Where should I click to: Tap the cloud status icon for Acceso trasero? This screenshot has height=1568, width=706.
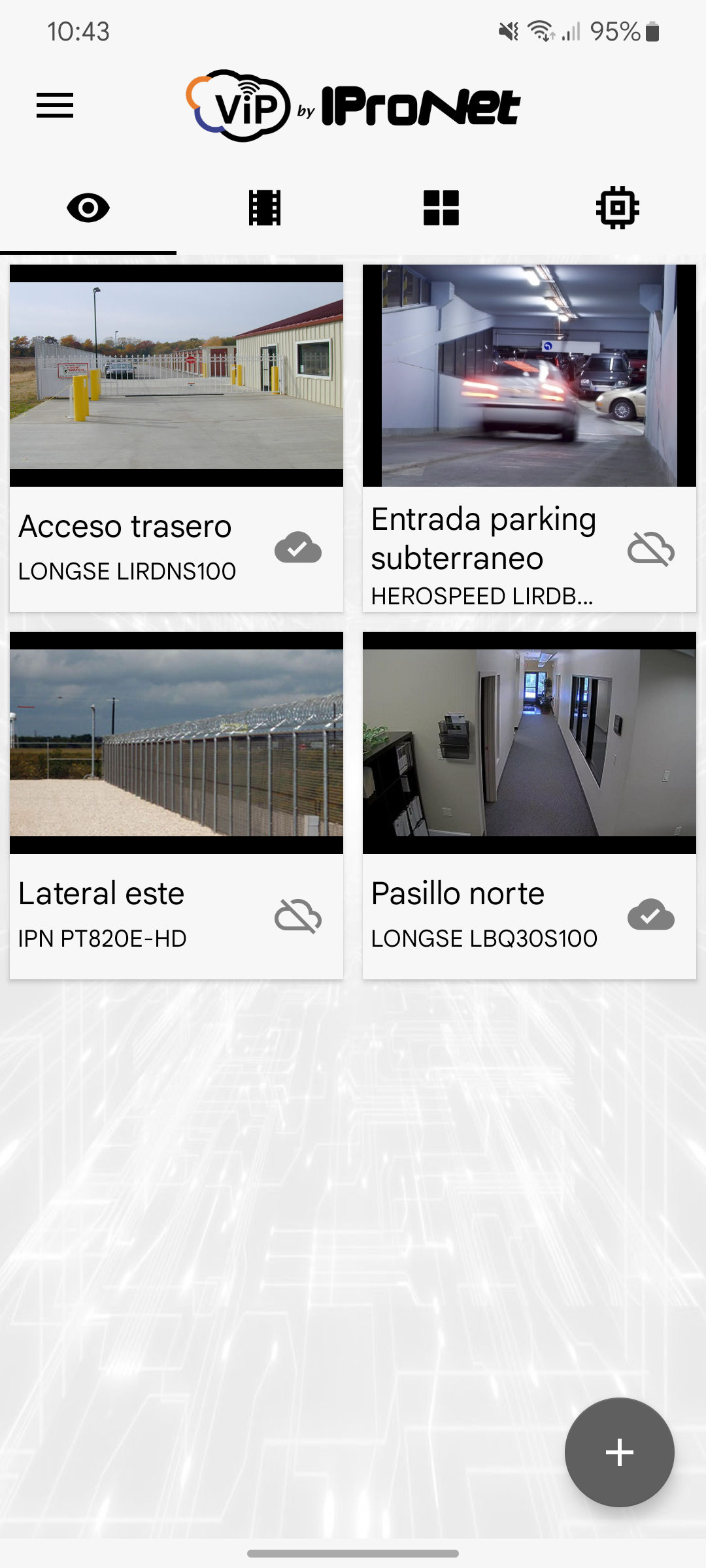[x=298, y=547]
